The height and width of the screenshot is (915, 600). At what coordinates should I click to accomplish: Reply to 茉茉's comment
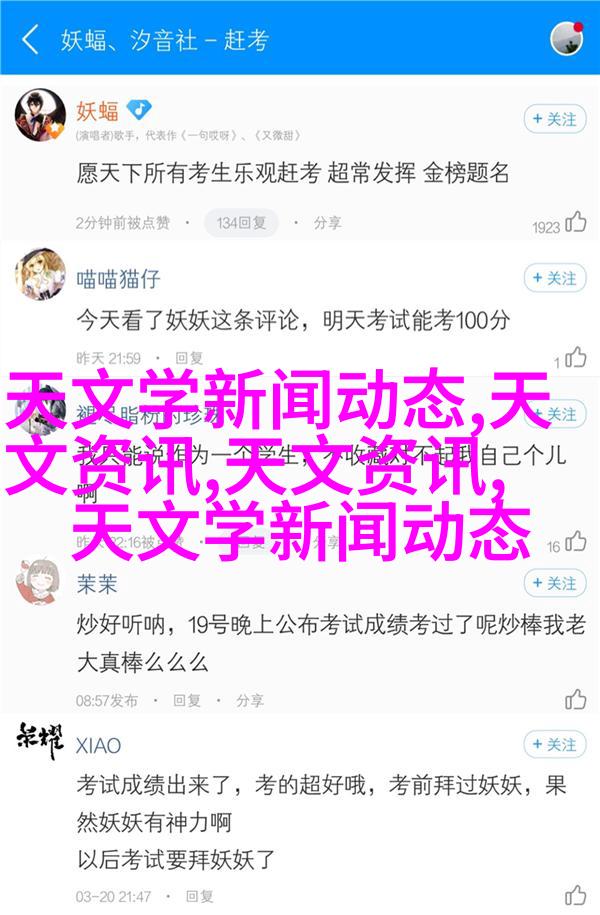(x=187, y=698)
